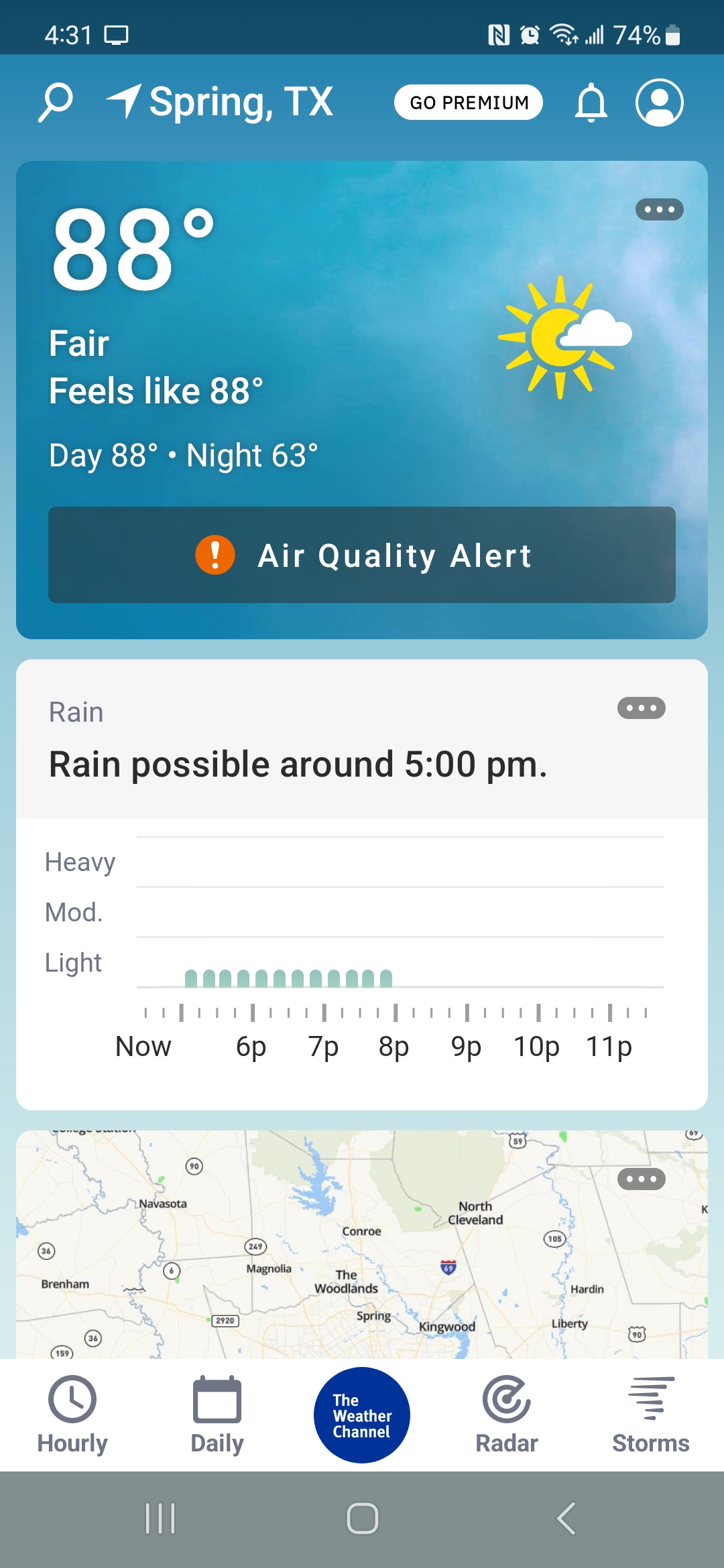Screen dimensions: 724x1568
Task: View the Air Quality Alert details
Action: 362,555
